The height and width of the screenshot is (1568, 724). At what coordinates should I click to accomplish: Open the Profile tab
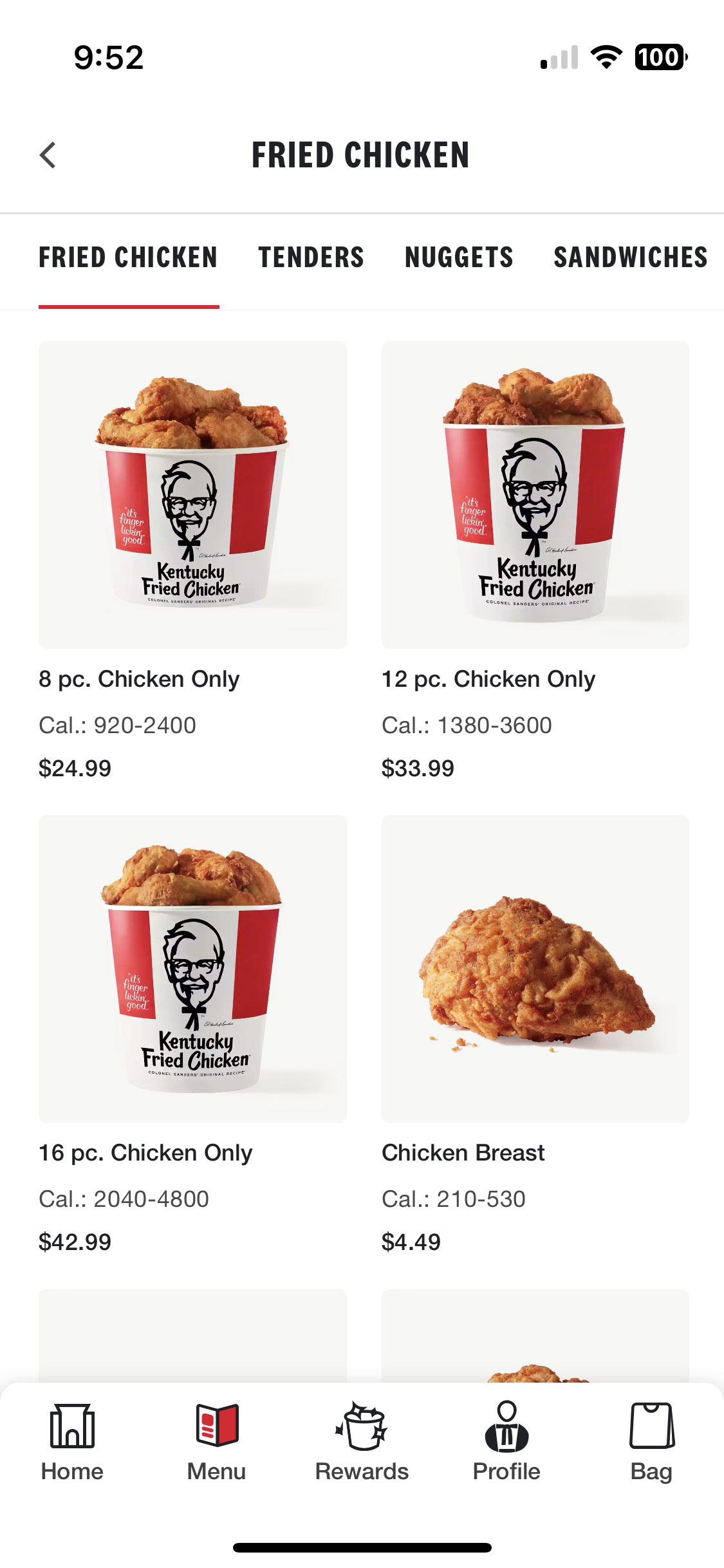tap(506, 1442)
